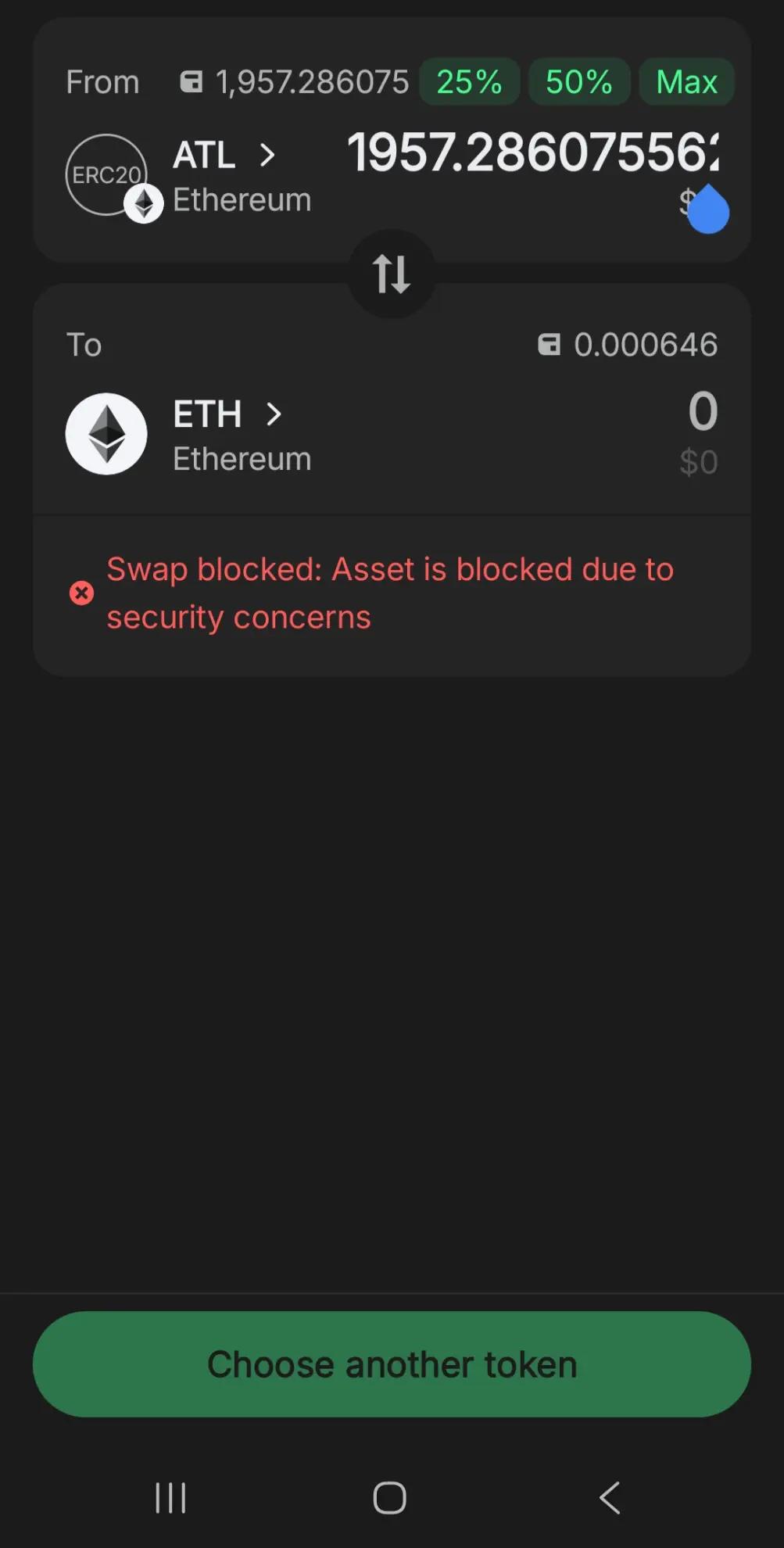784x1548 pixels.
Task: Tap the Max amount chip
Action: 686,81
